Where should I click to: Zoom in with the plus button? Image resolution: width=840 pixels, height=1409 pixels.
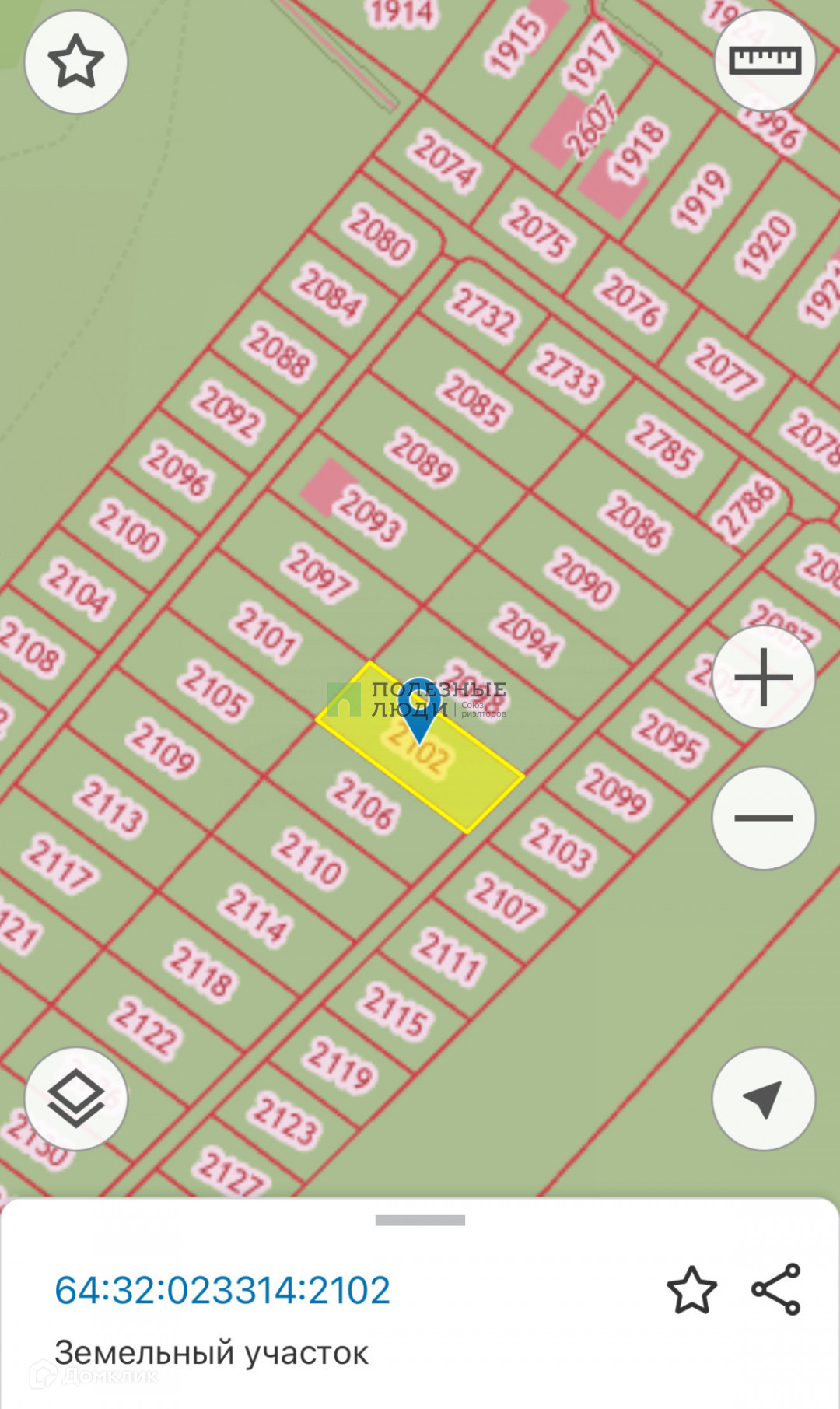coord(763,677)
